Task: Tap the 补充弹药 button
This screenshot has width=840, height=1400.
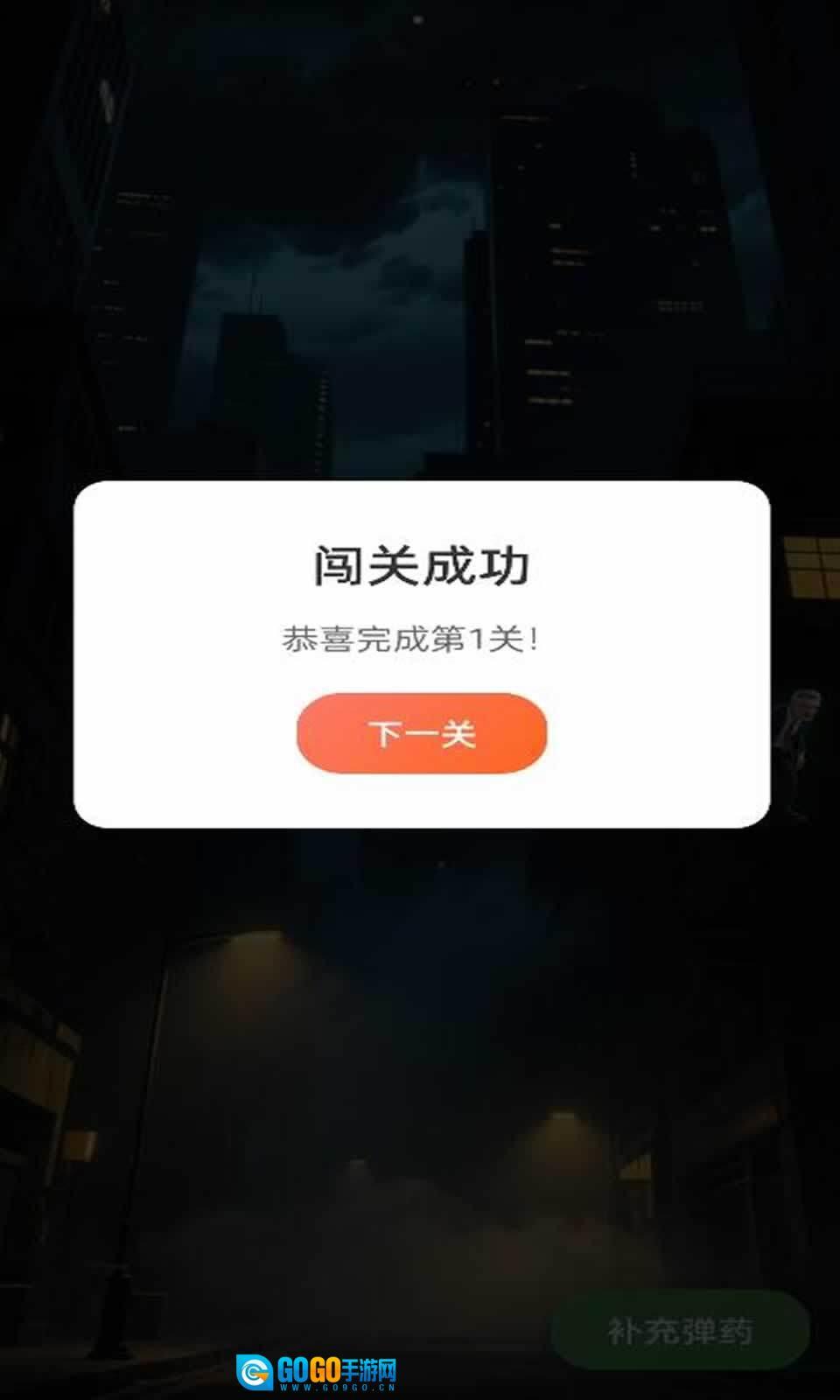Action: click(680, 1331)
